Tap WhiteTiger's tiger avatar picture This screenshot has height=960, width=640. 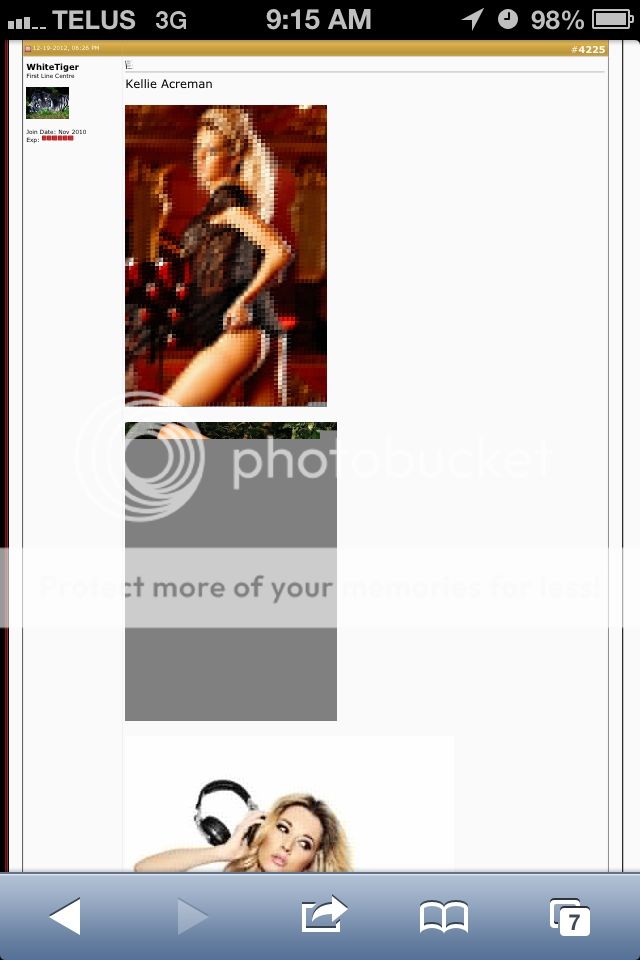tap(47, 102)
